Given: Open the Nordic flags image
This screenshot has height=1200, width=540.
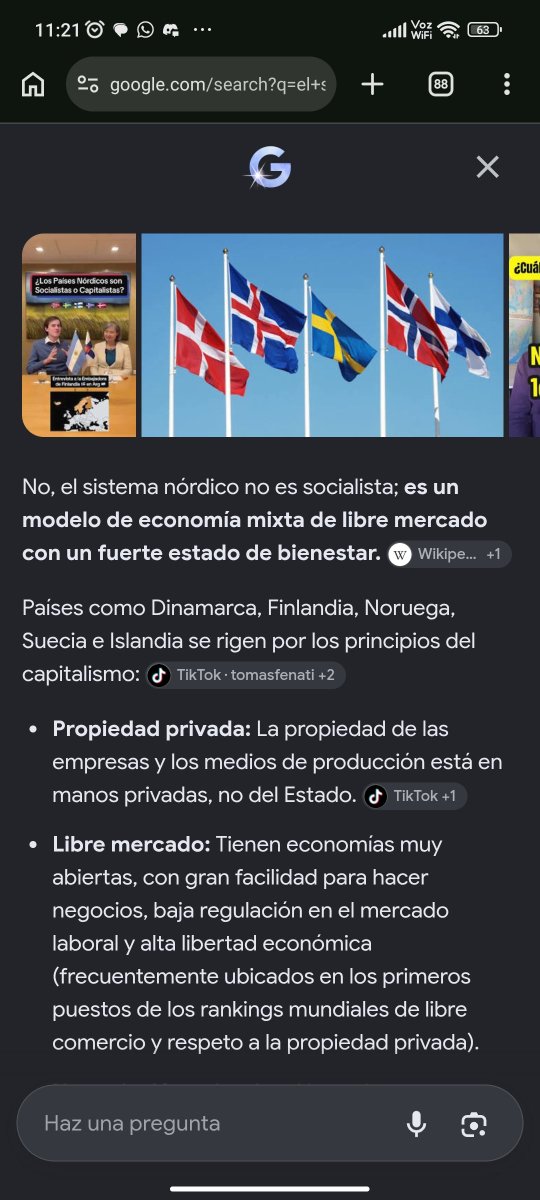Looking at the screenshot, I should [x=322, y=335].
